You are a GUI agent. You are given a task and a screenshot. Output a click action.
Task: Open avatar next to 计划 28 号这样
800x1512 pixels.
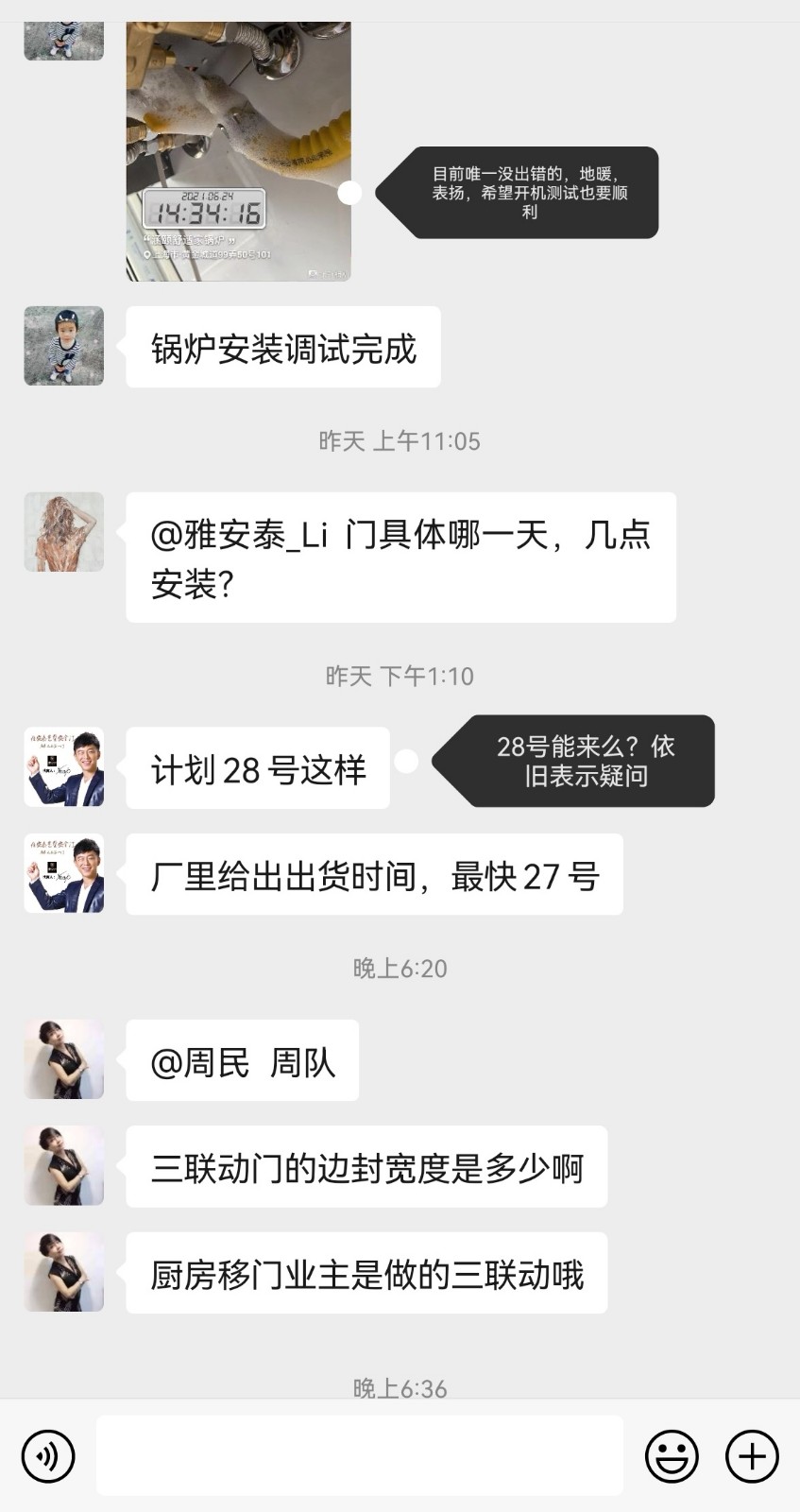(63, 767)
